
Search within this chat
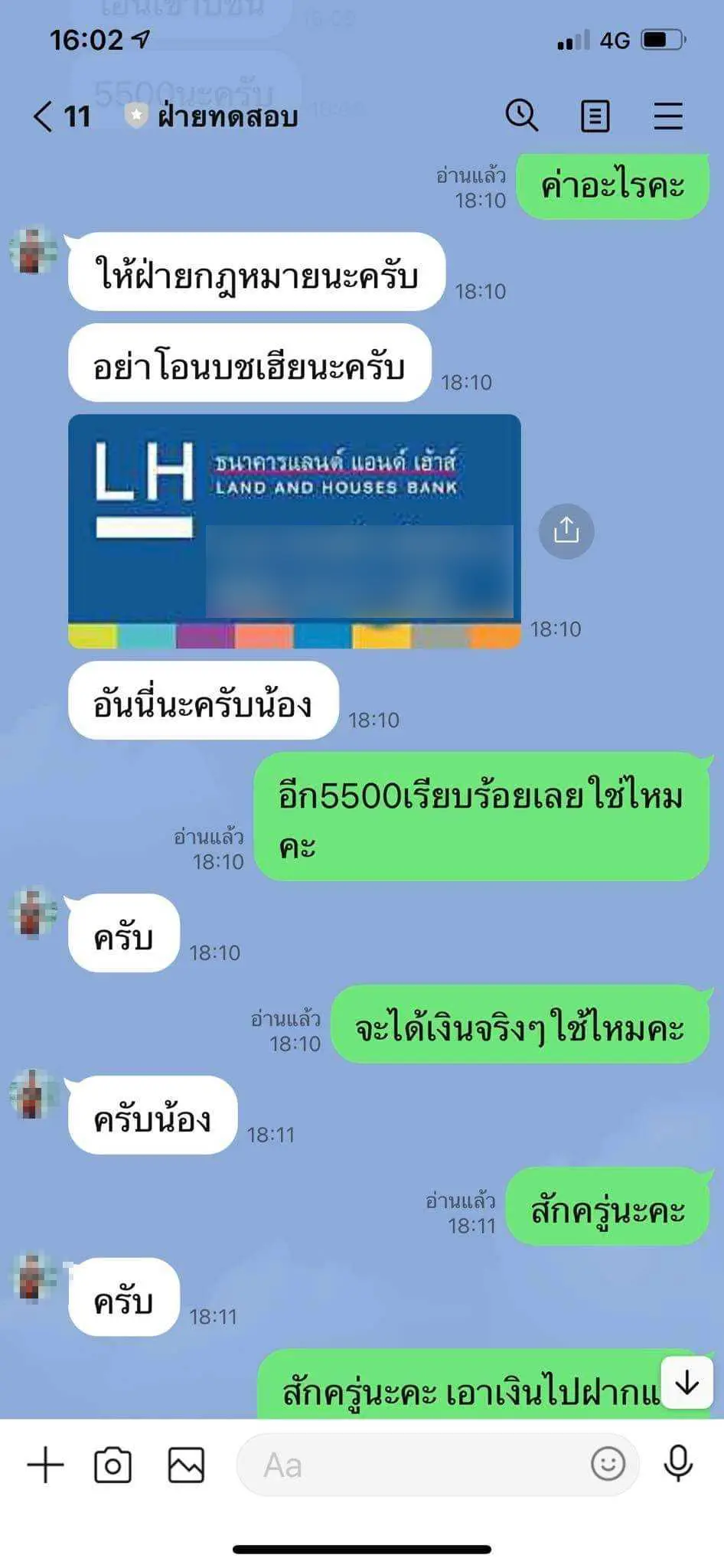click(x=521, y=116)
